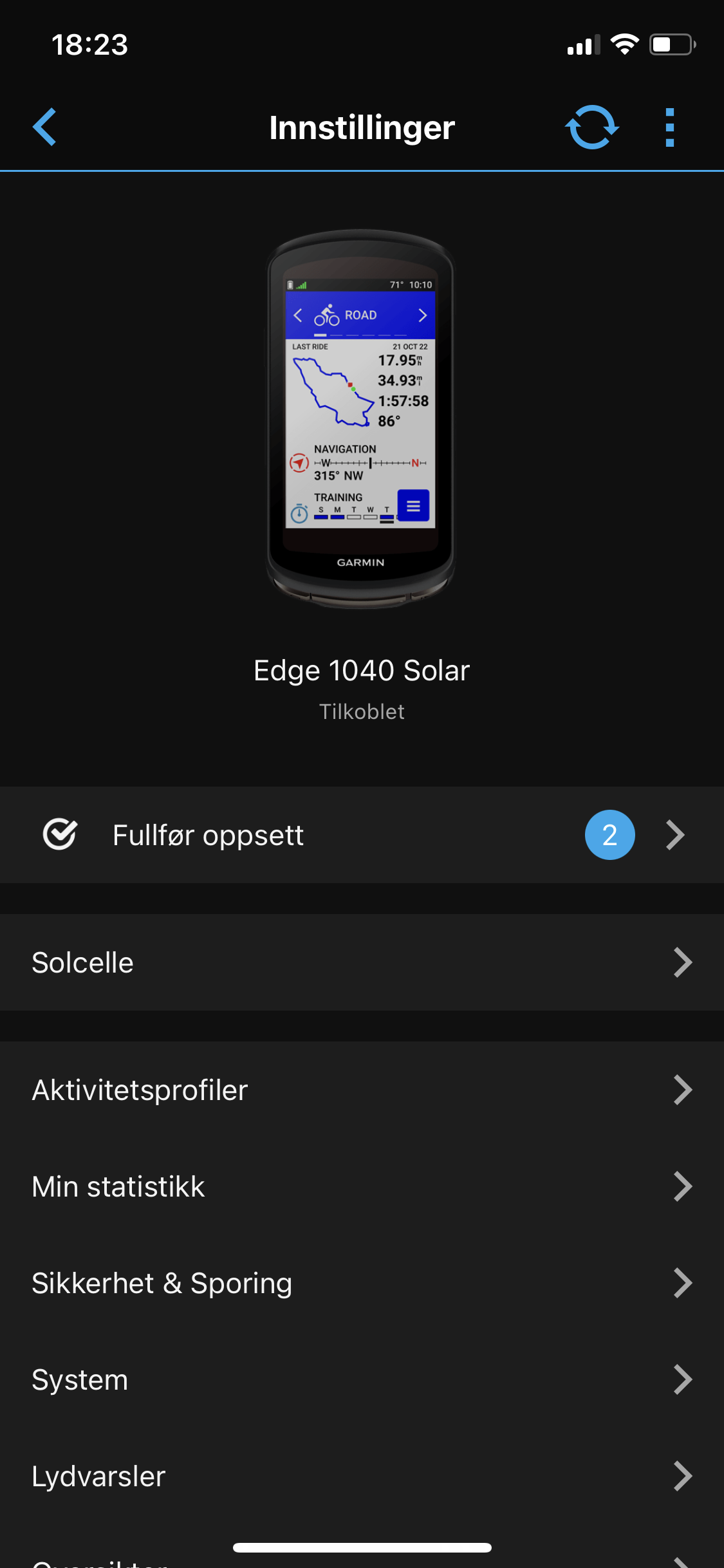
Task: Open Solcelle settings
Action: [x=362, y=962]
